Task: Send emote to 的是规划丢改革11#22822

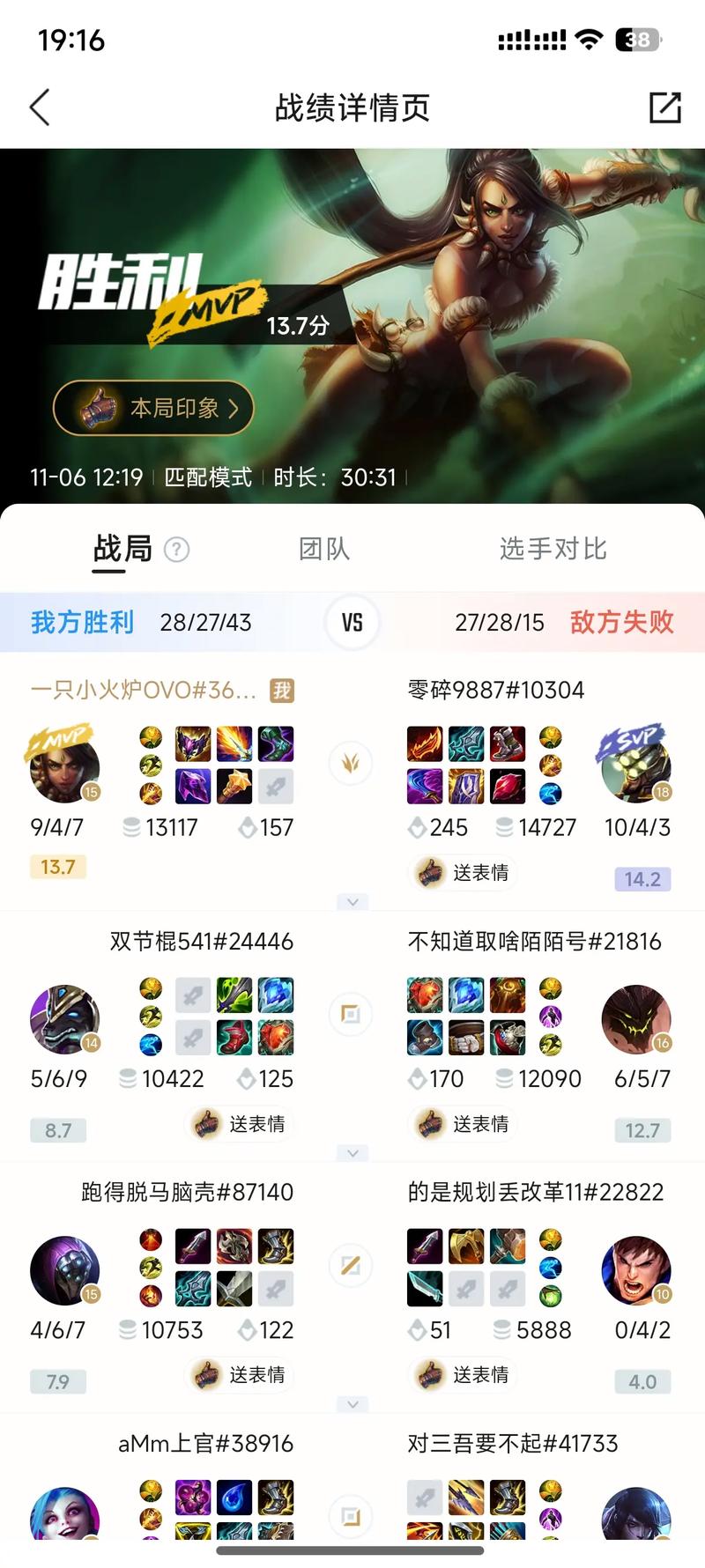Action: click(x=463, y=1375)
